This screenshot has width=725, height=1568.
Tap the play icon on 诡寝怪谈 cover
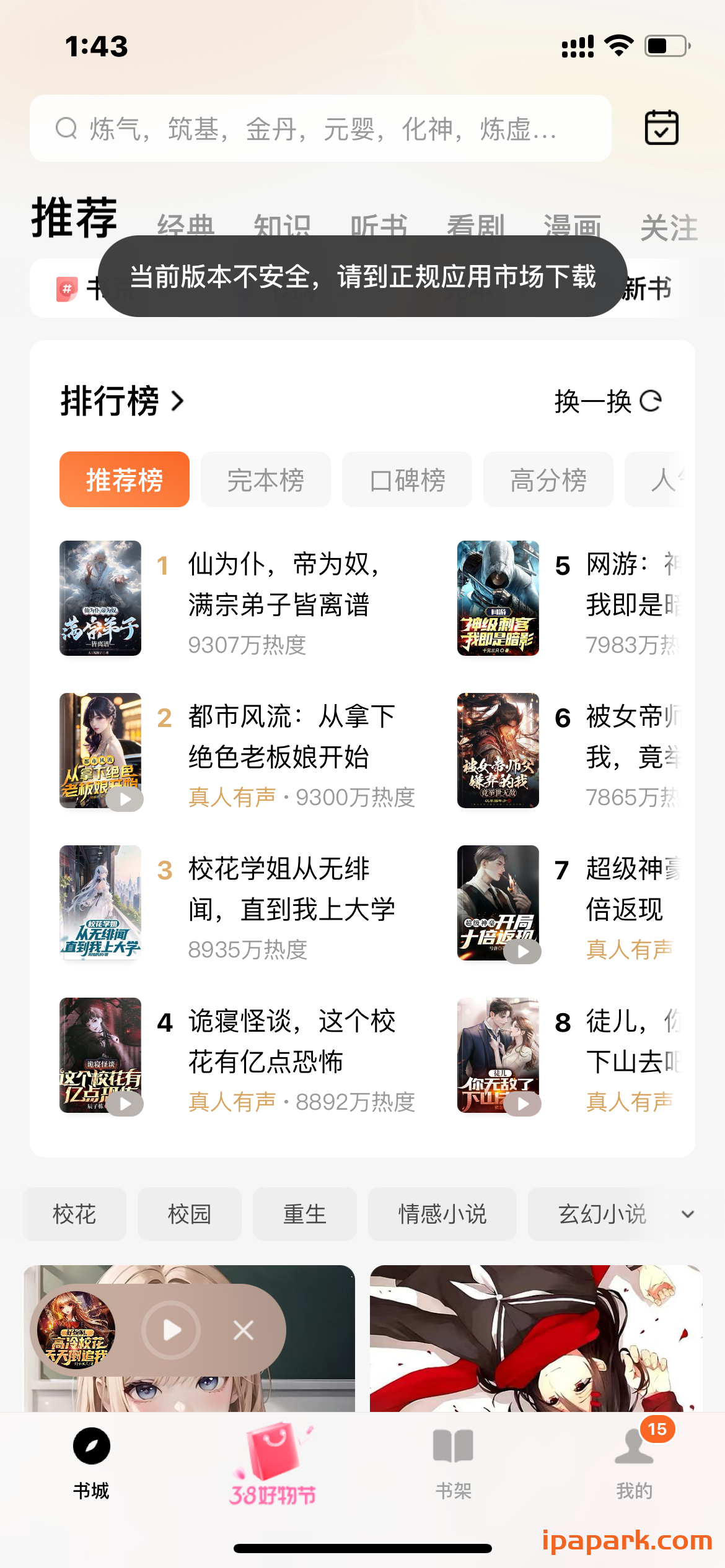pos(126,1104)
